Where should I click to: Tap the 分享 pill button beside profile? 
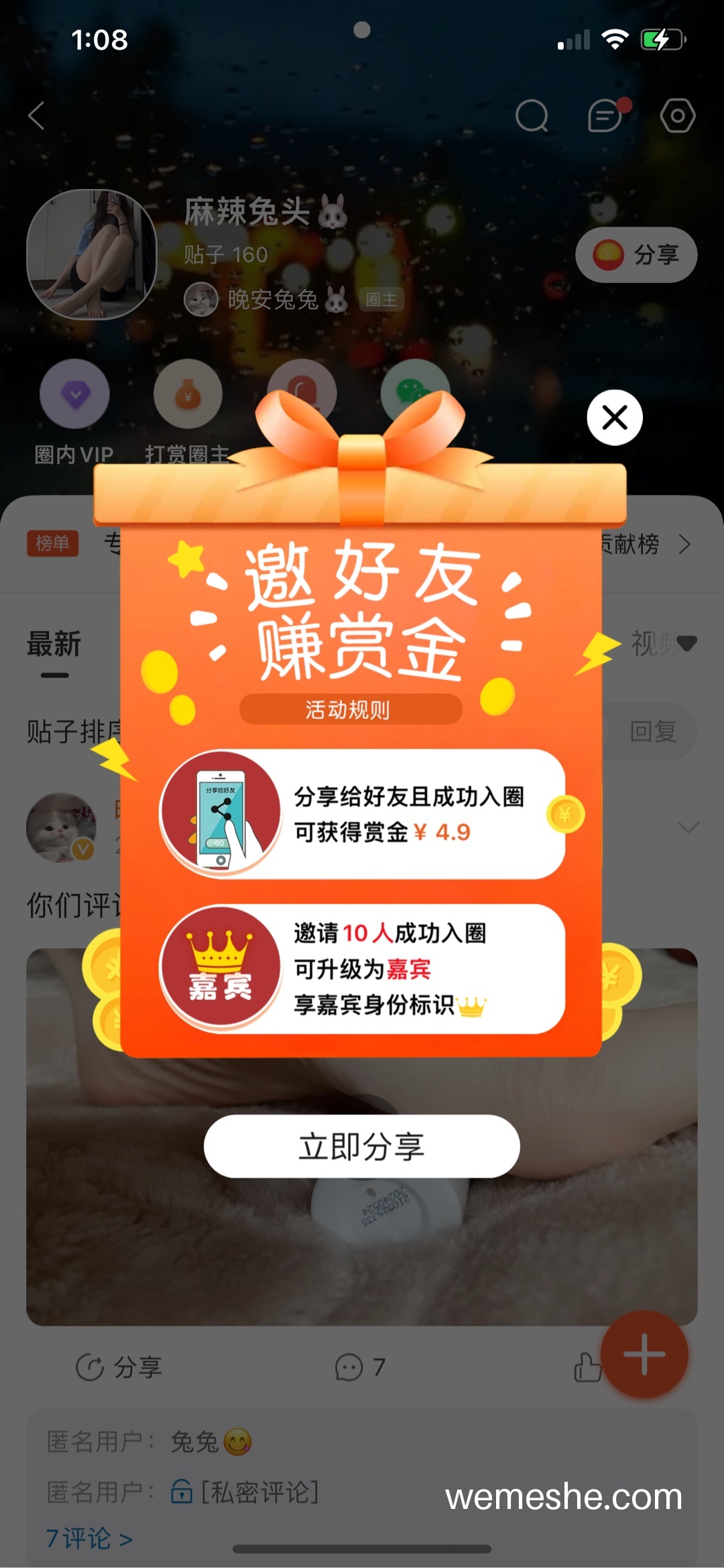636,255
